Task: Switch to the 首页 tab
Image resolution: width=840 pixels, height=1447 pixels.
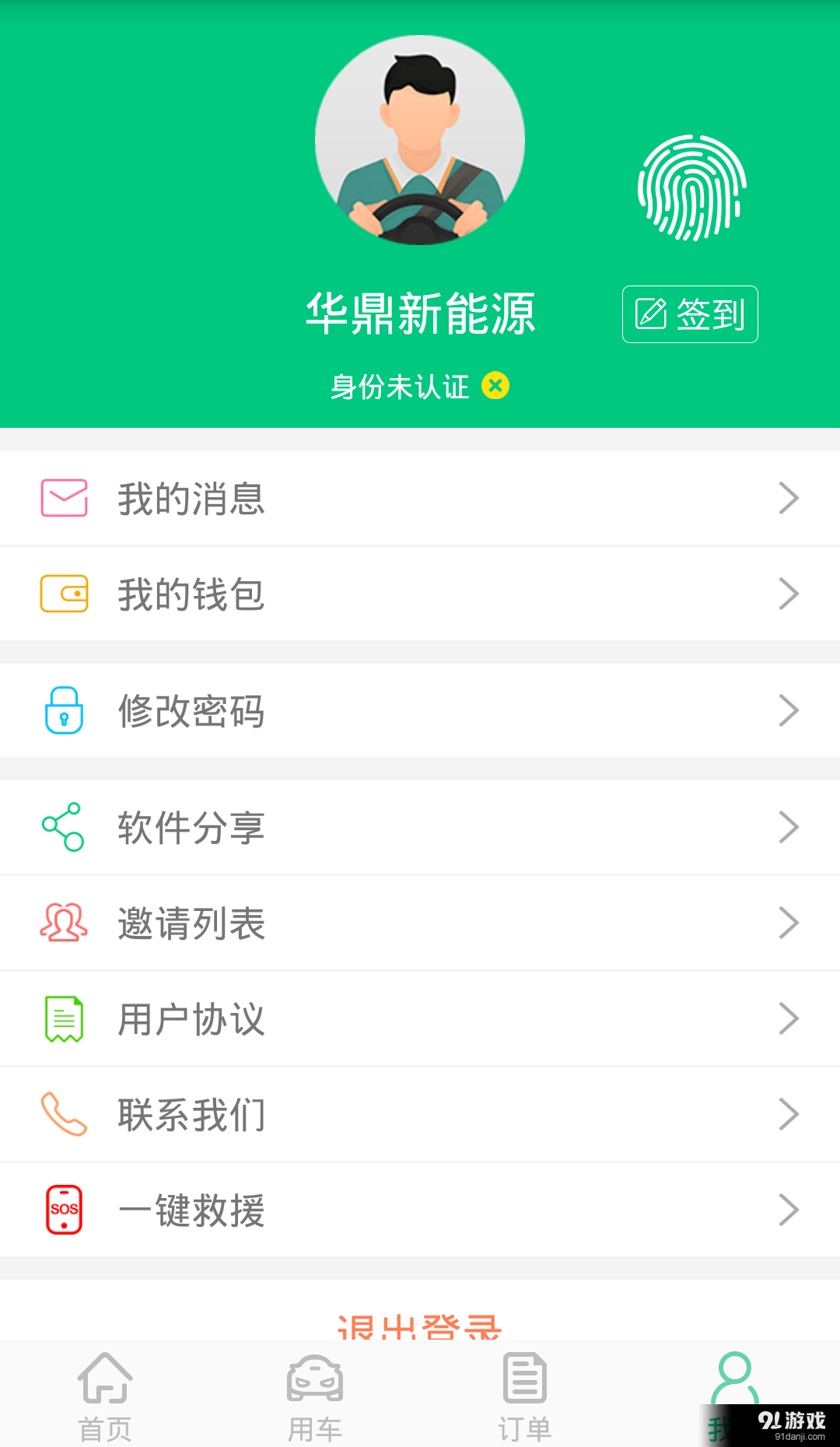Action: (105, 1393)
